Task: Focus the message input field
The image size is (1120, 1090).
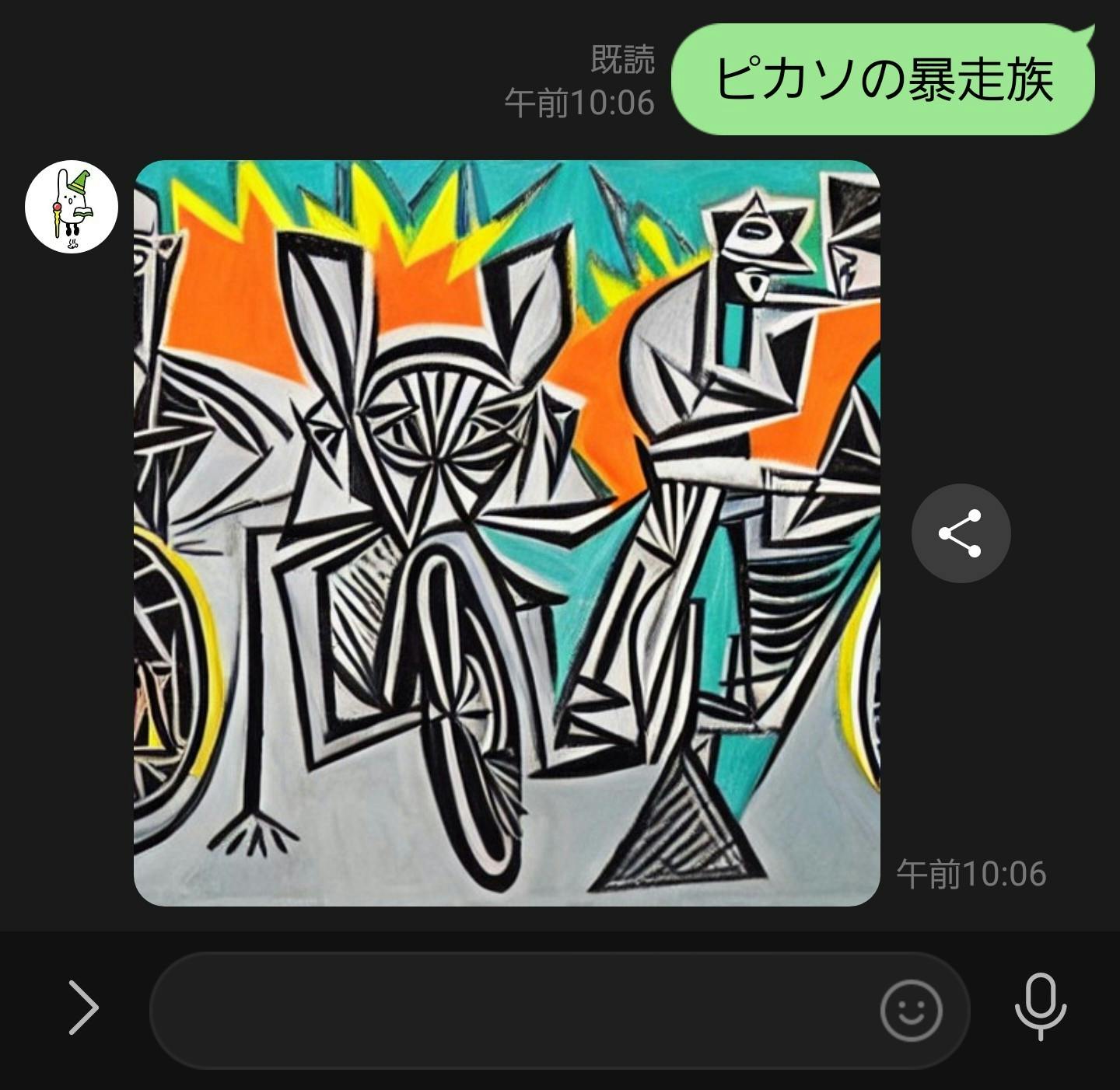Action: point(513,1010)
